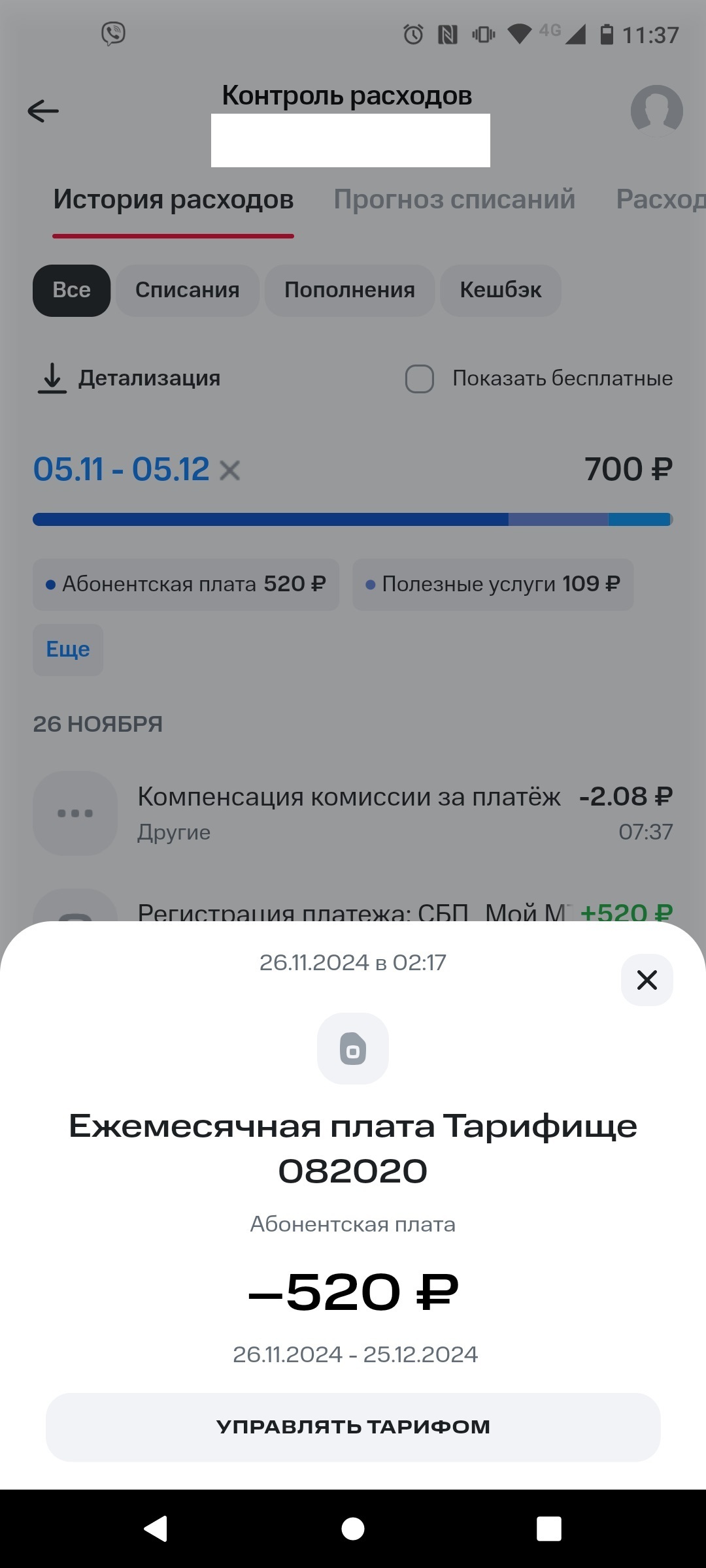Open Компенсация комиссии за платёж entry
The image size is (706, 1568).
(353, 813)
